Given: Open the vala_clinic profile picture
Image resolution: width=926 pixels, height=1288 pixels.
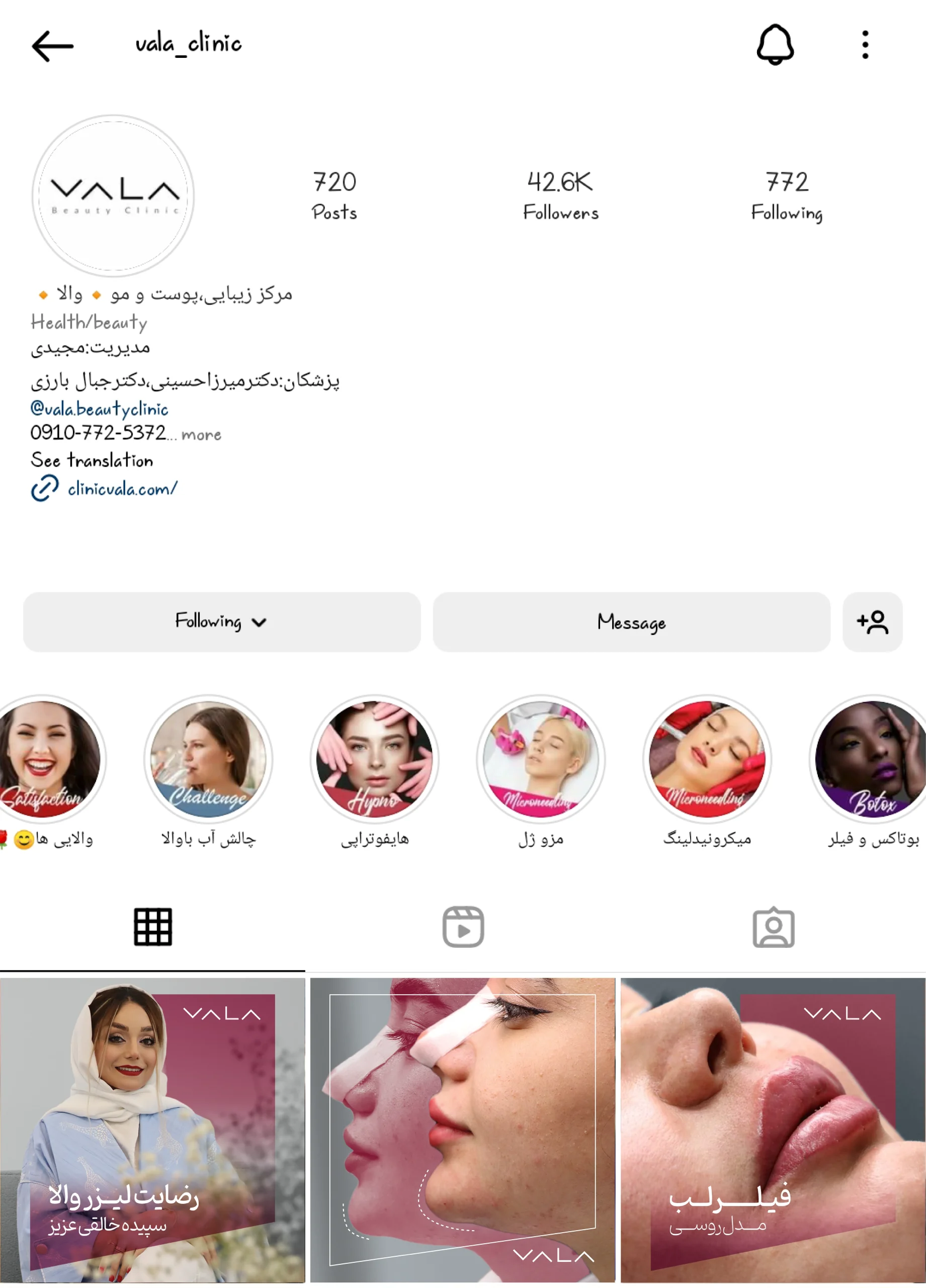Looking at the screenshot, I should (113, 195).
